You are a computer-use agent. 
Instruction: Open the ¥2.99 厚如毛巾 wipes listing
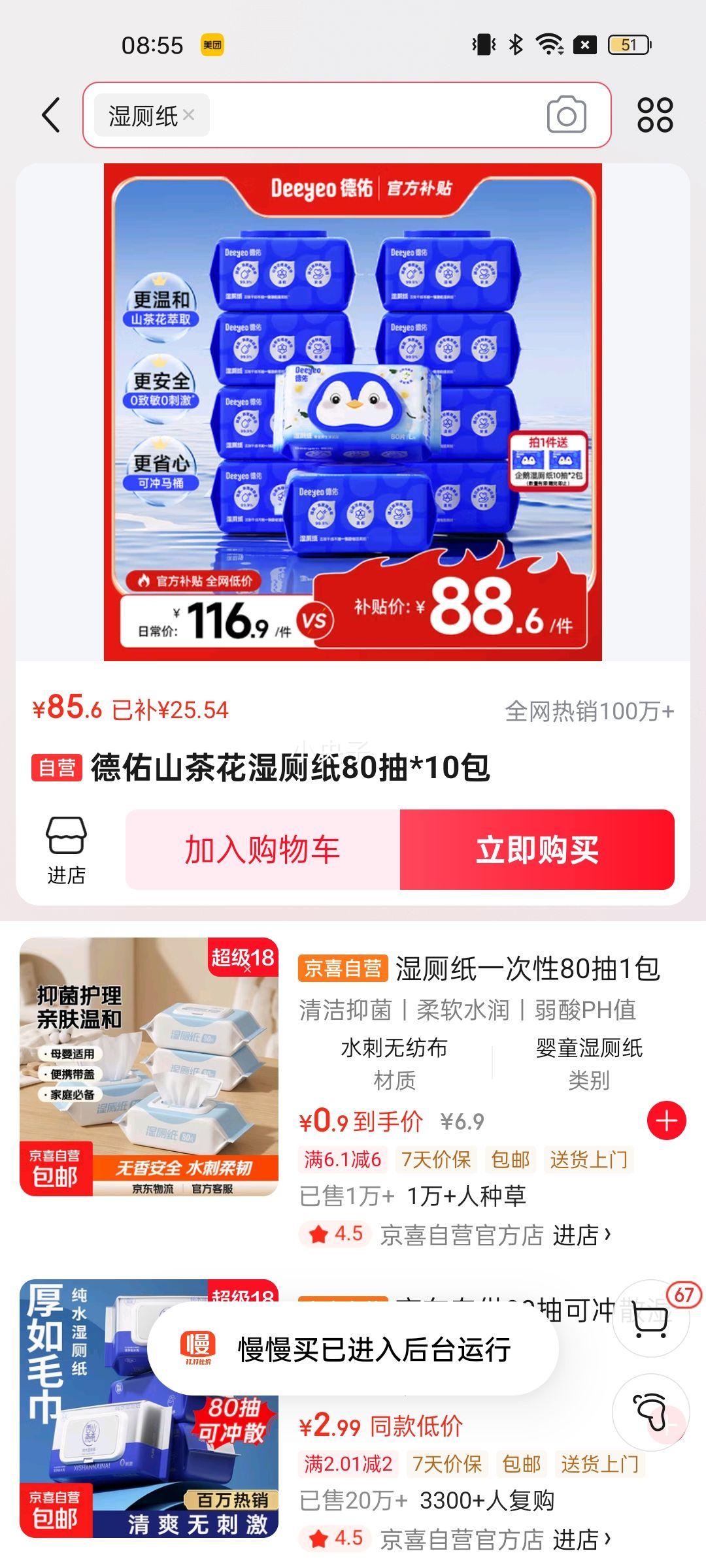coord(149,1408)
